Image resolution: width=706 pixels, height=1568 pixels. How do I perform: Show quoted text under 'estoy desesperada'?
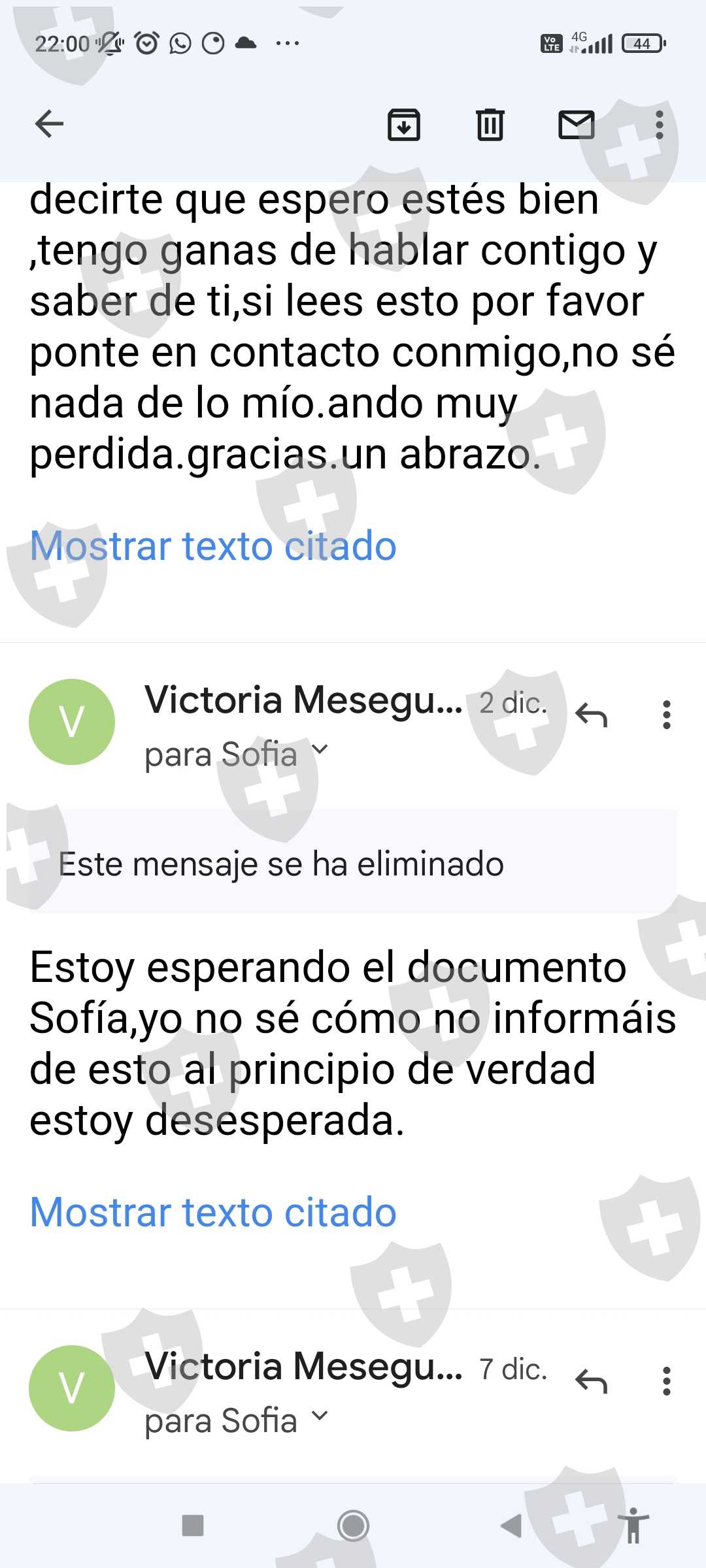click(213, 1212)
